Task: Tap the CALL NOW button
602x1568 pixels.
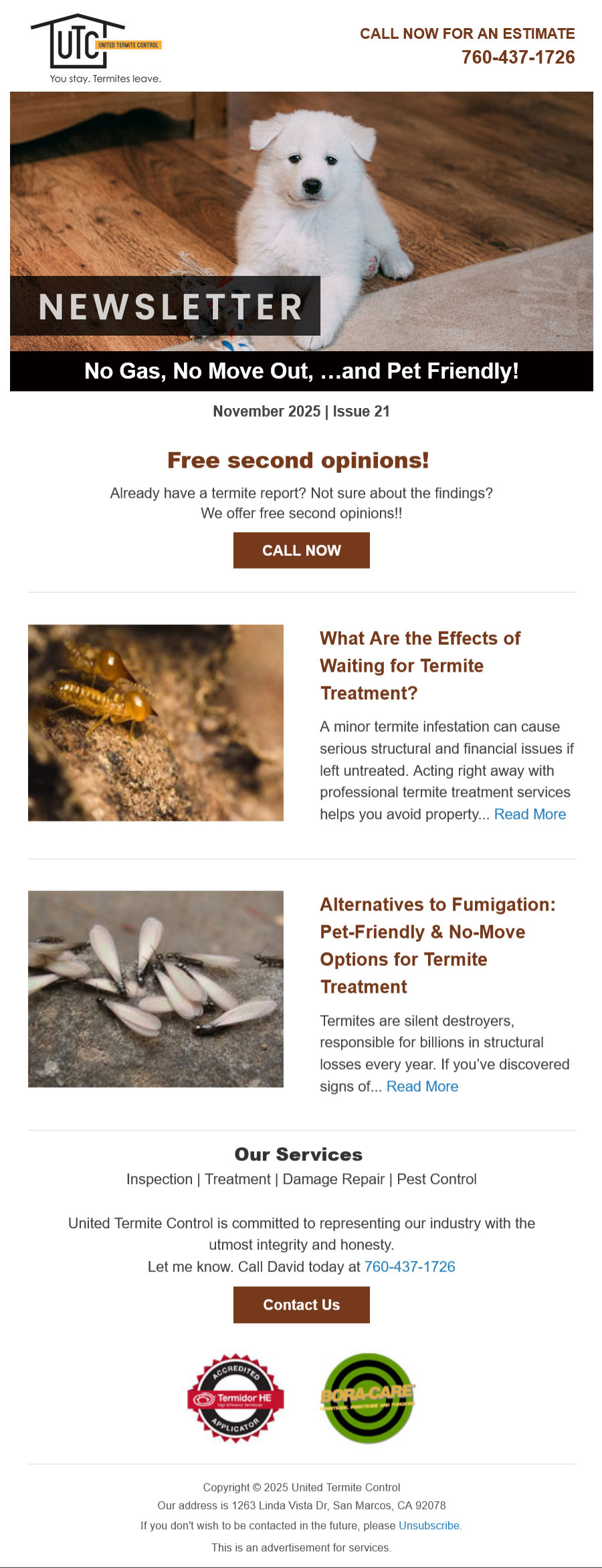Action: [301, 550]
